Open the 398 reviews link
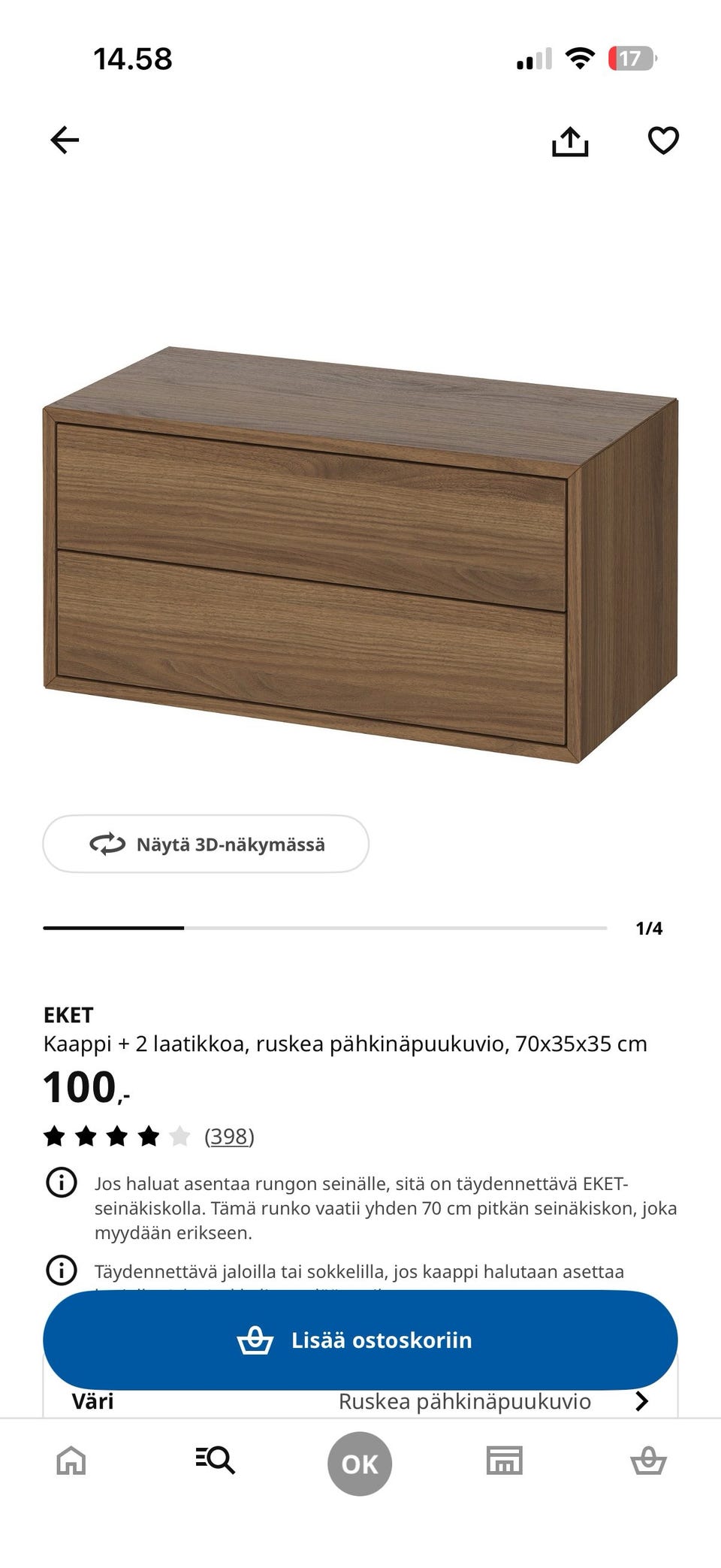 [228, 1136]
